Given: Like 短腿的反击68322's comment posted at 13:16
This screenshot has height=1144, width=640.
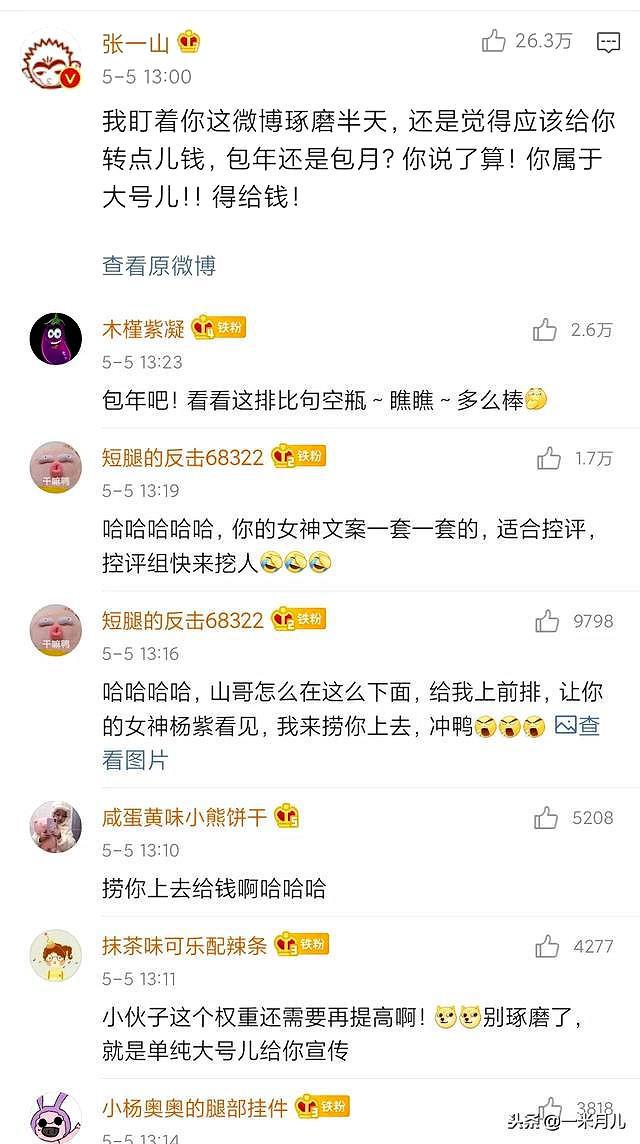Looking at the screenshot, I should pyautogui.click(x=547, y=621).
